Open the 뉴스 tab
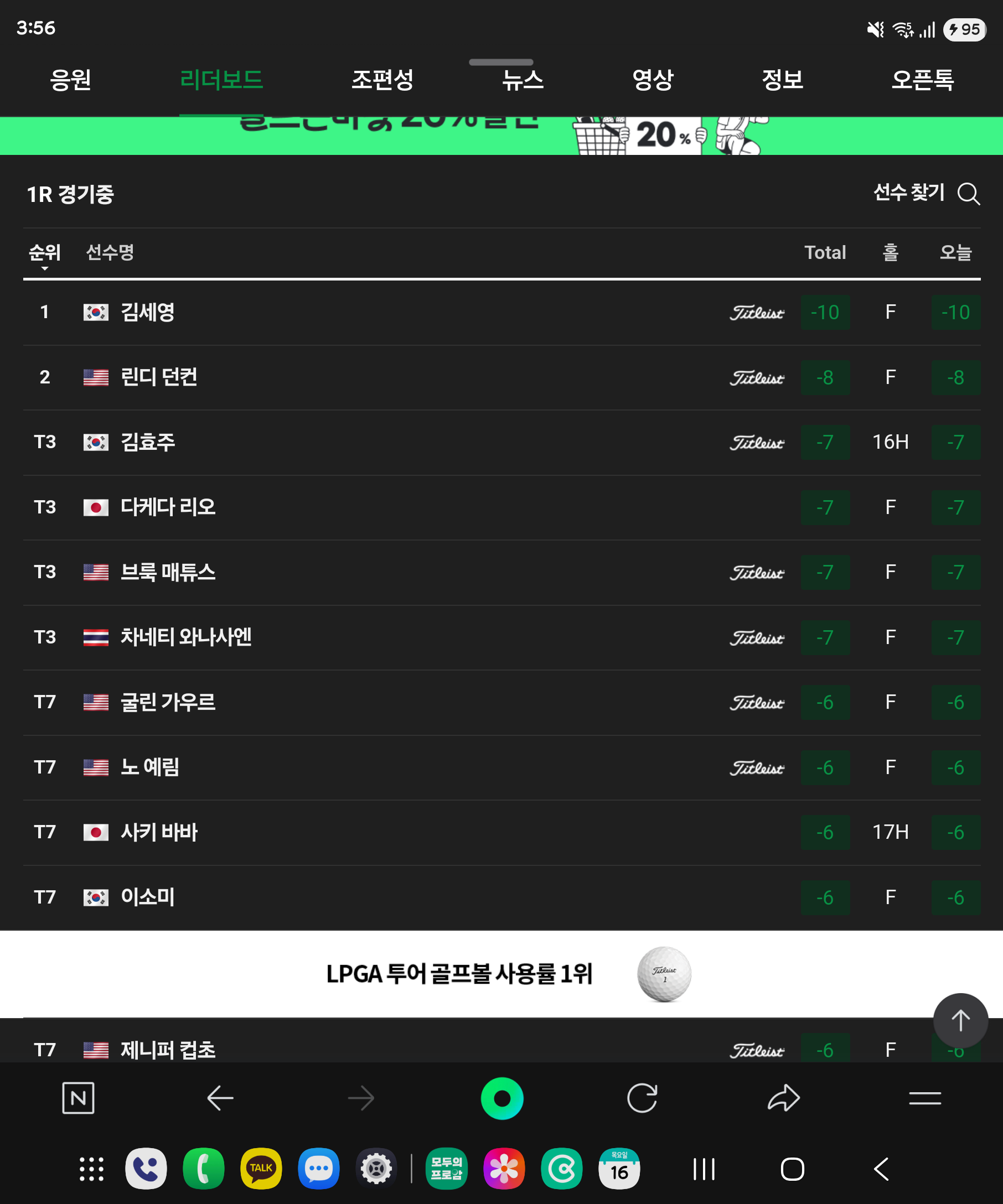 [523, 80]
